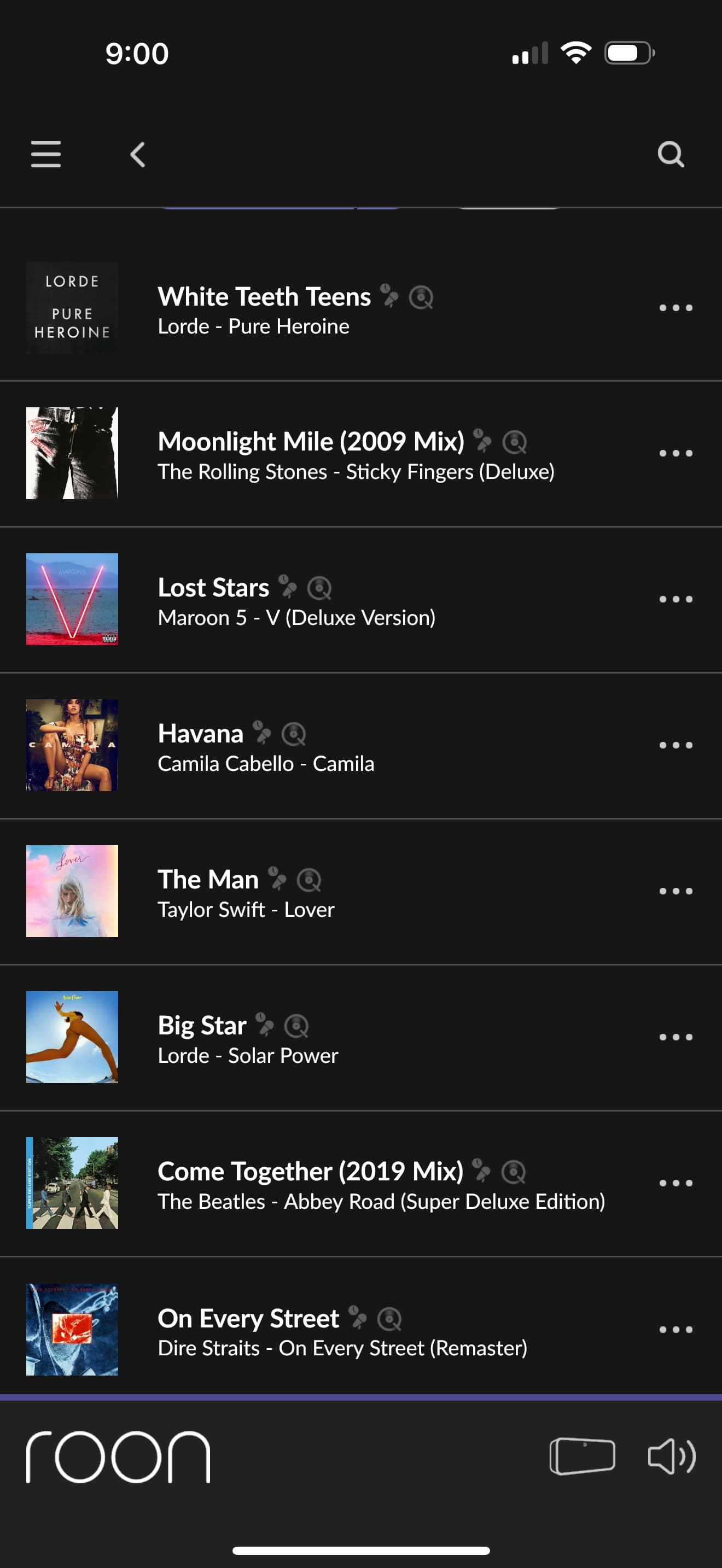722x1568 pixels.
Task: Play Come Together (2019 Mix)
Action: [311, 1172]
